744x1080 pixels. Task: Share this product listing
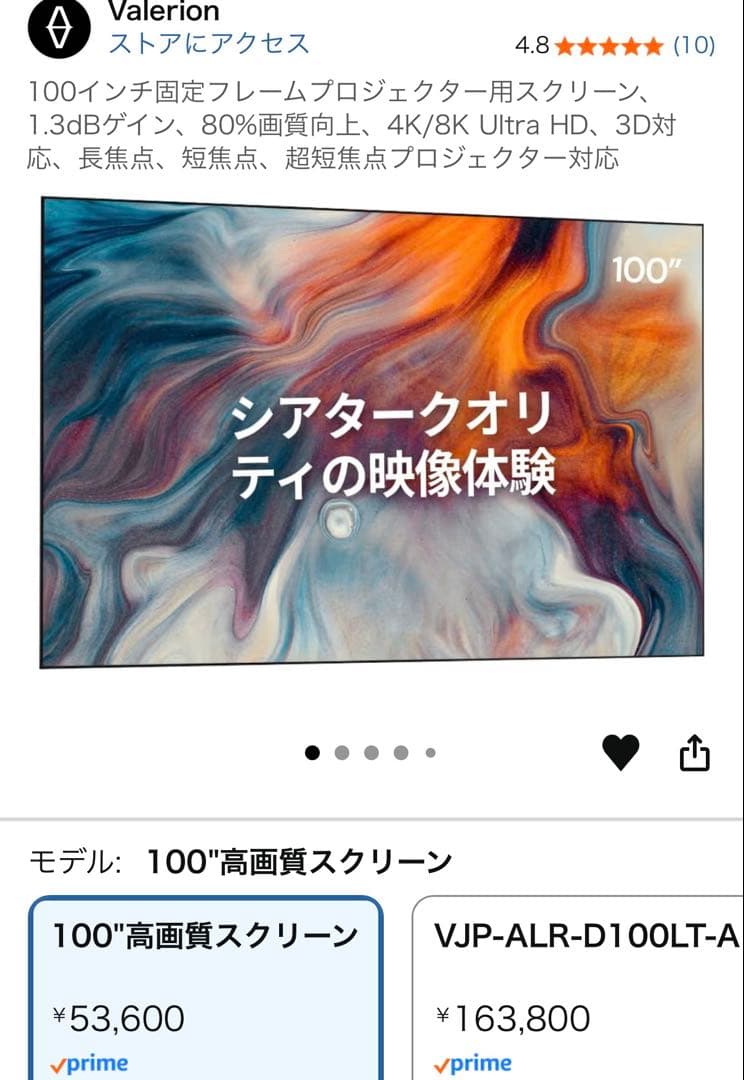coord(694,753)
